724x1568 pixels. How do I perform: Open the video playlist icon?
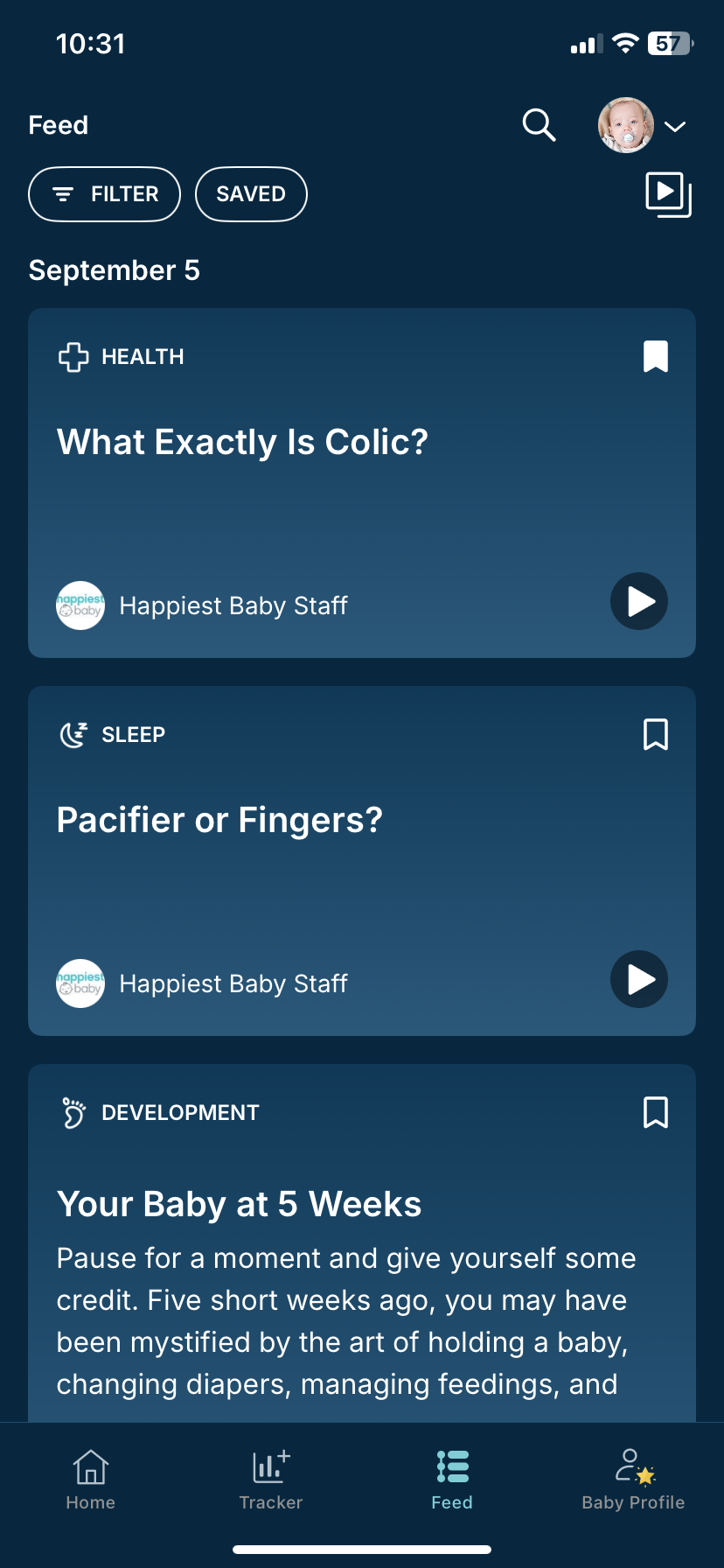coord(668,194)
